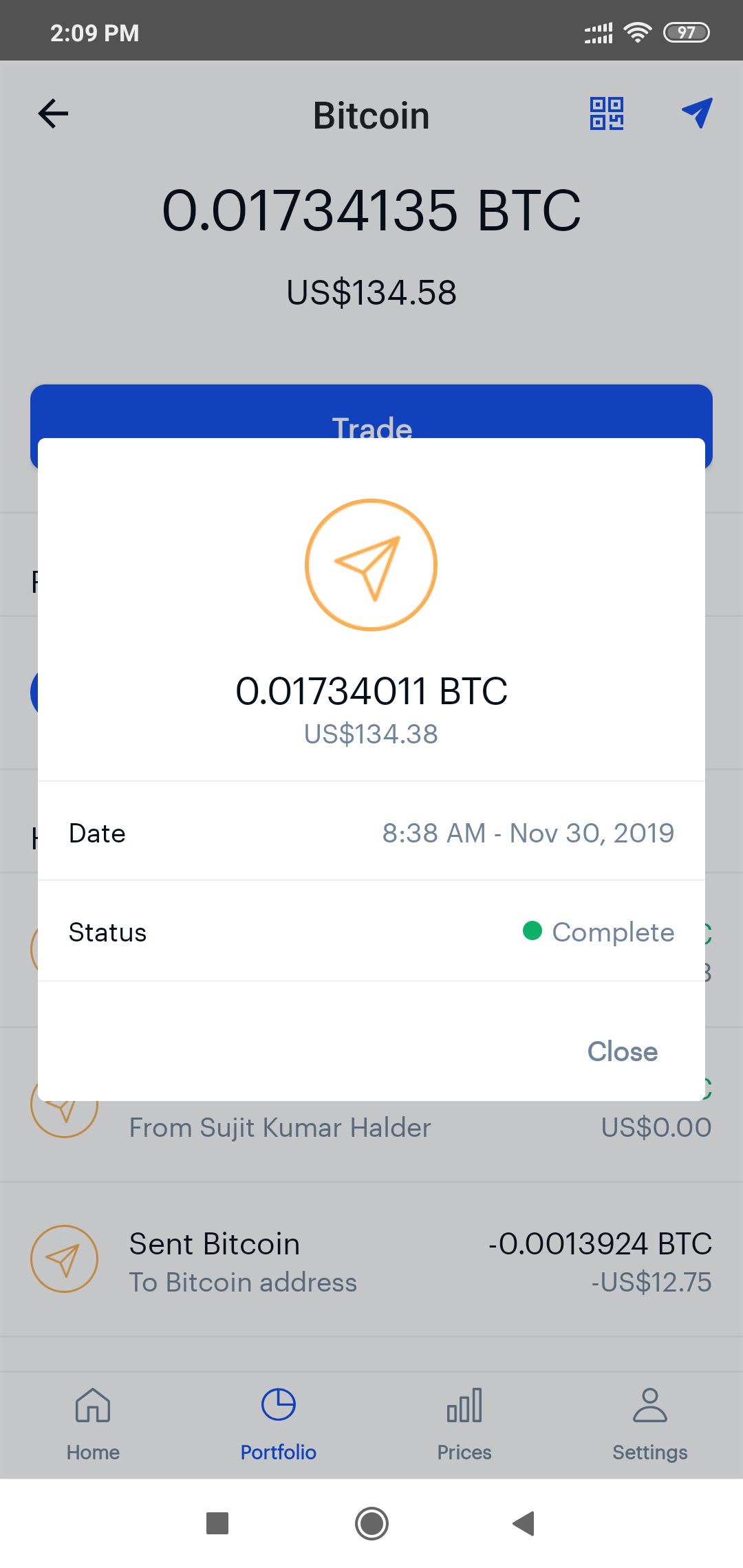Viewport: 743px width, 1568px height.
Task: Open the Settings tab
Action: (650, 1422)
